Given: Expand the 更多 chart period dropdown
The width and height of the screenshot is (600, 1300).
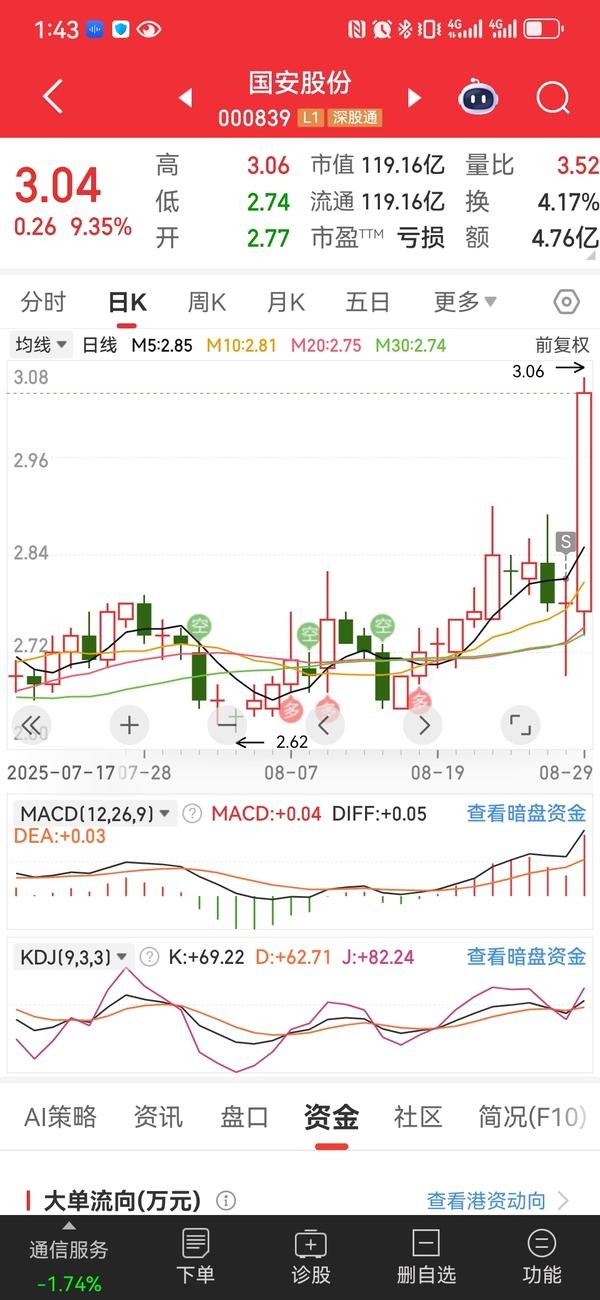Looking at the screenshot, I should pyautogui.click(x=465, y=302).
